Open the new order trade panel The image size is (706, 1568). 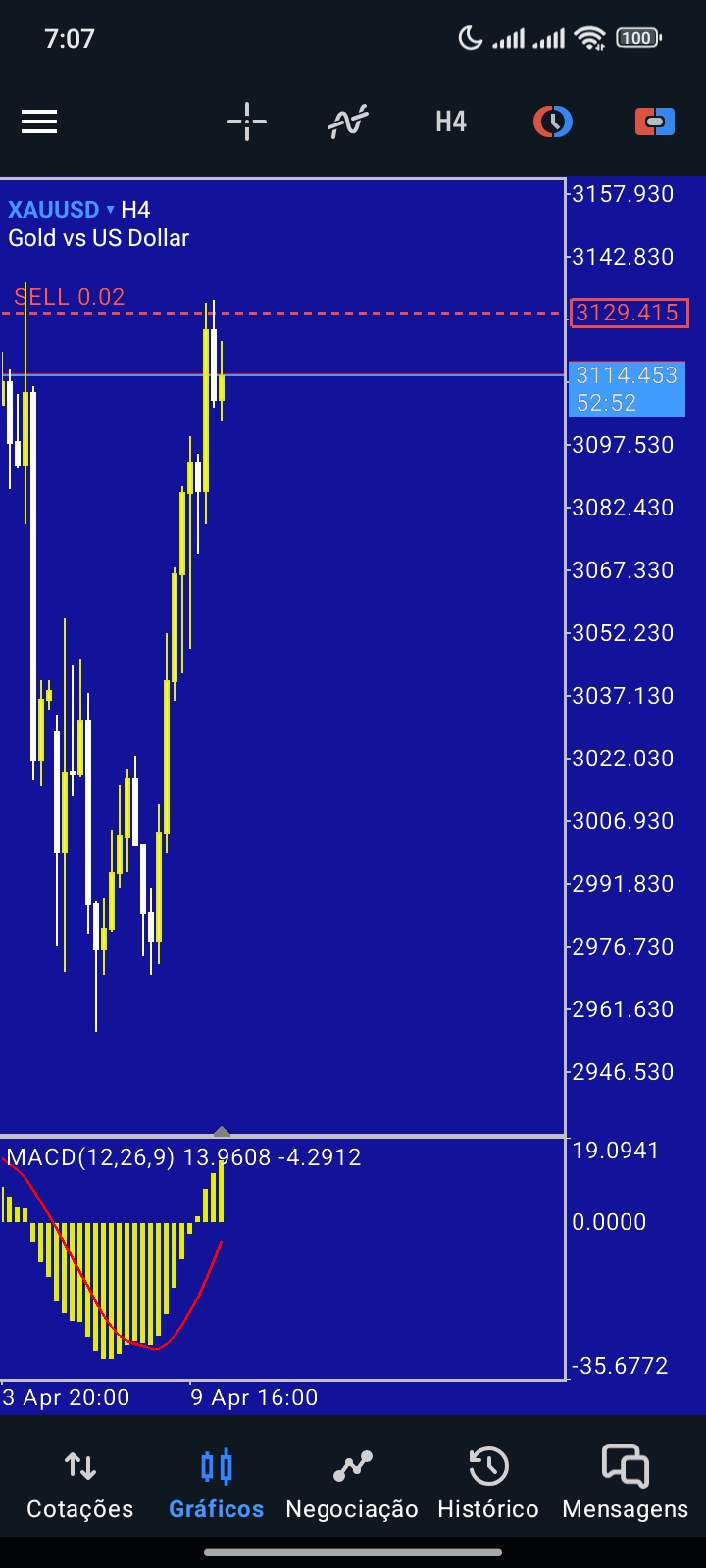(655, 122)
